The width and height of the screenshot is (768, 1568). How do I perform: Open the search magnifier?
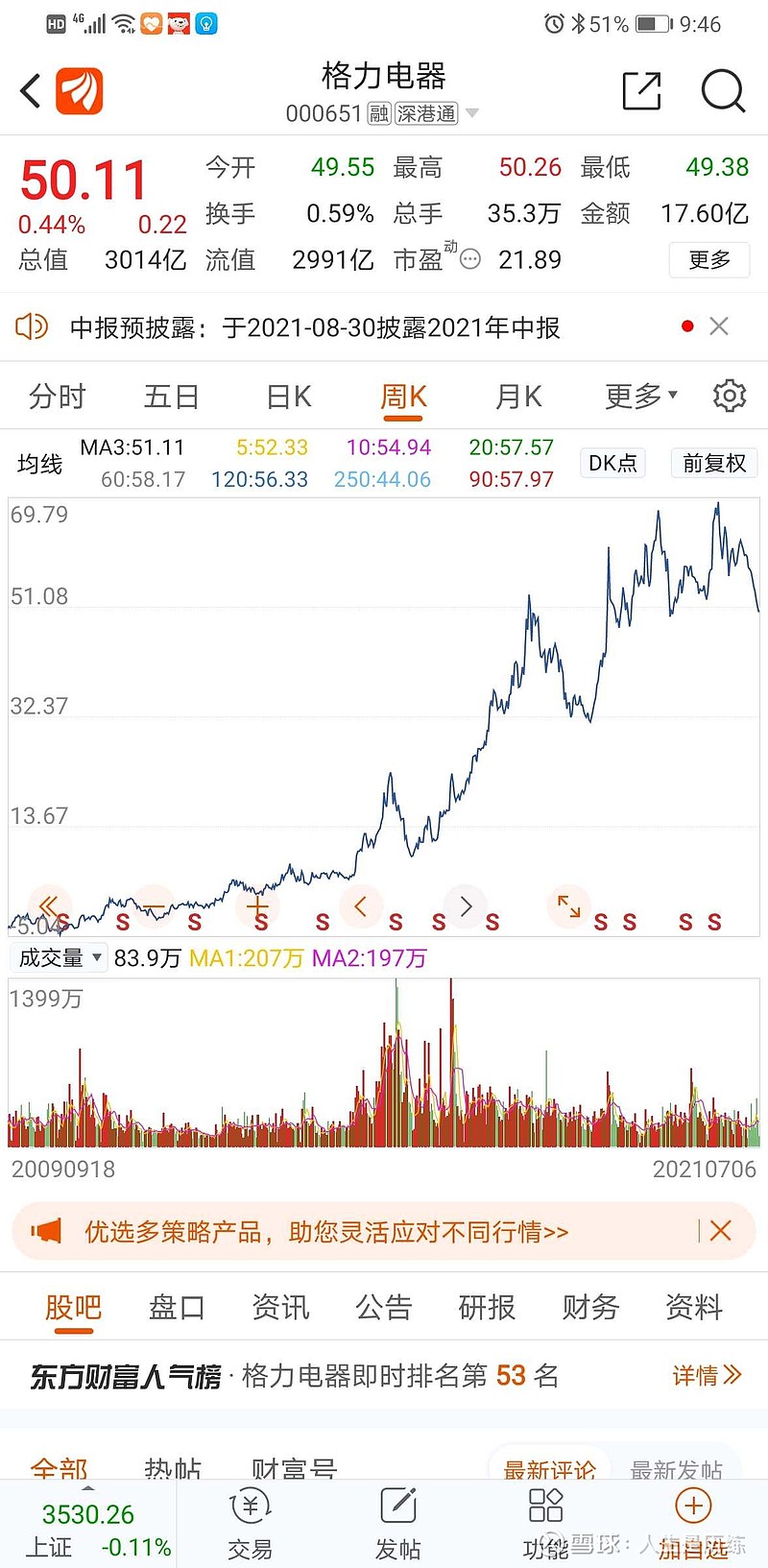point(722,91)
